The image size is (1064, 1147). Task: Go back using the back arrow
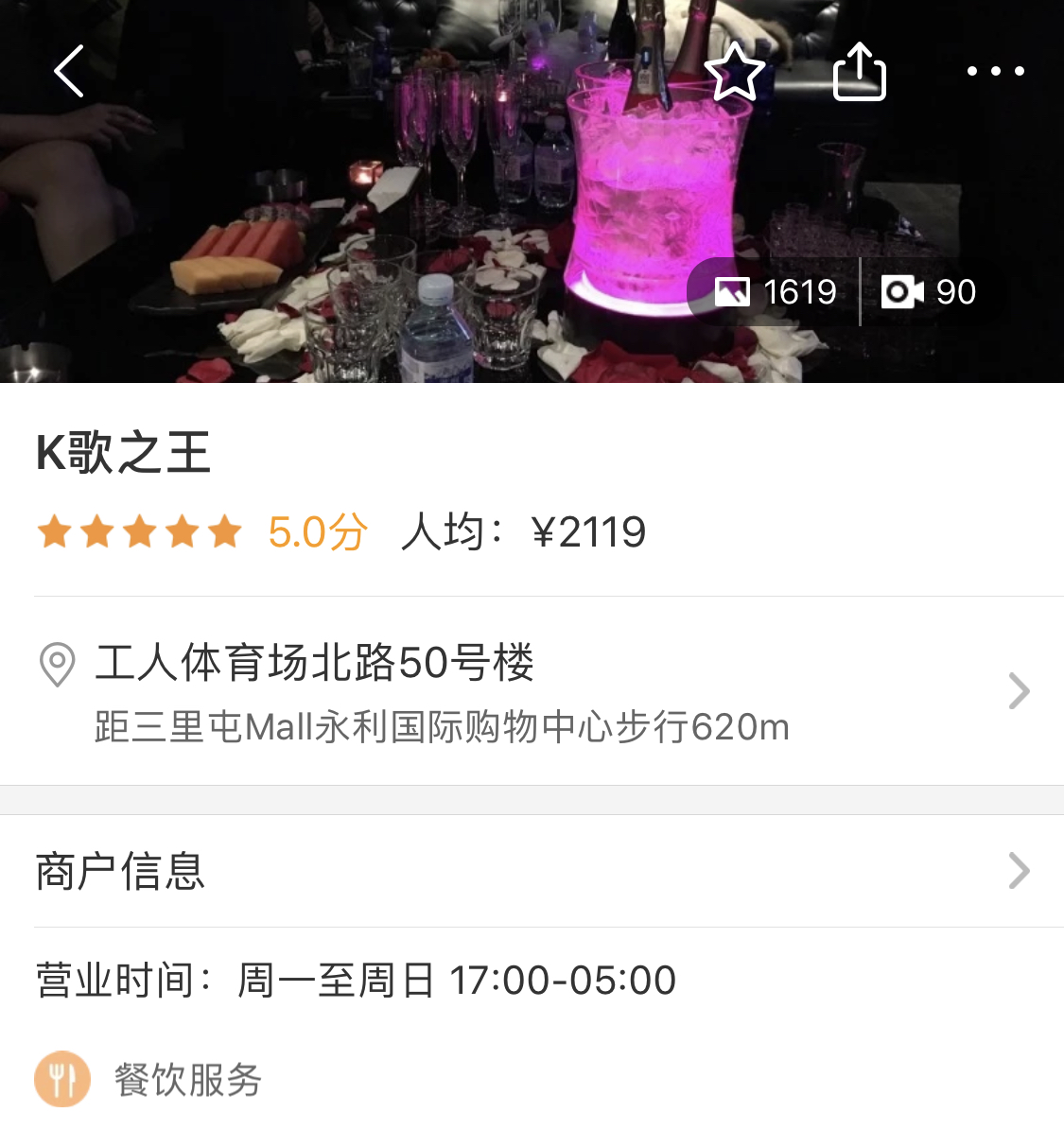click(69, 71)
